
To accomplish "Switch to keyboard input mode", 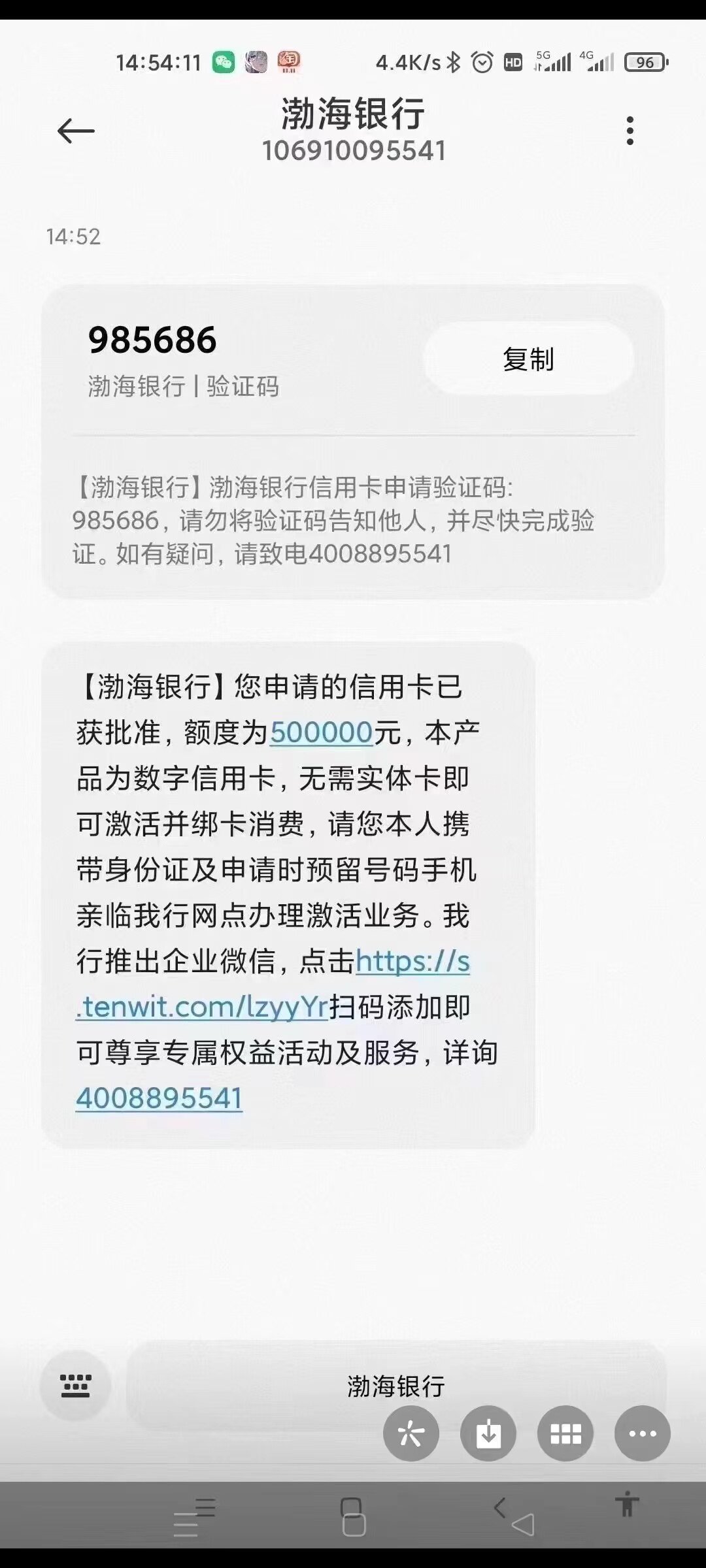I will [75, 1385].
